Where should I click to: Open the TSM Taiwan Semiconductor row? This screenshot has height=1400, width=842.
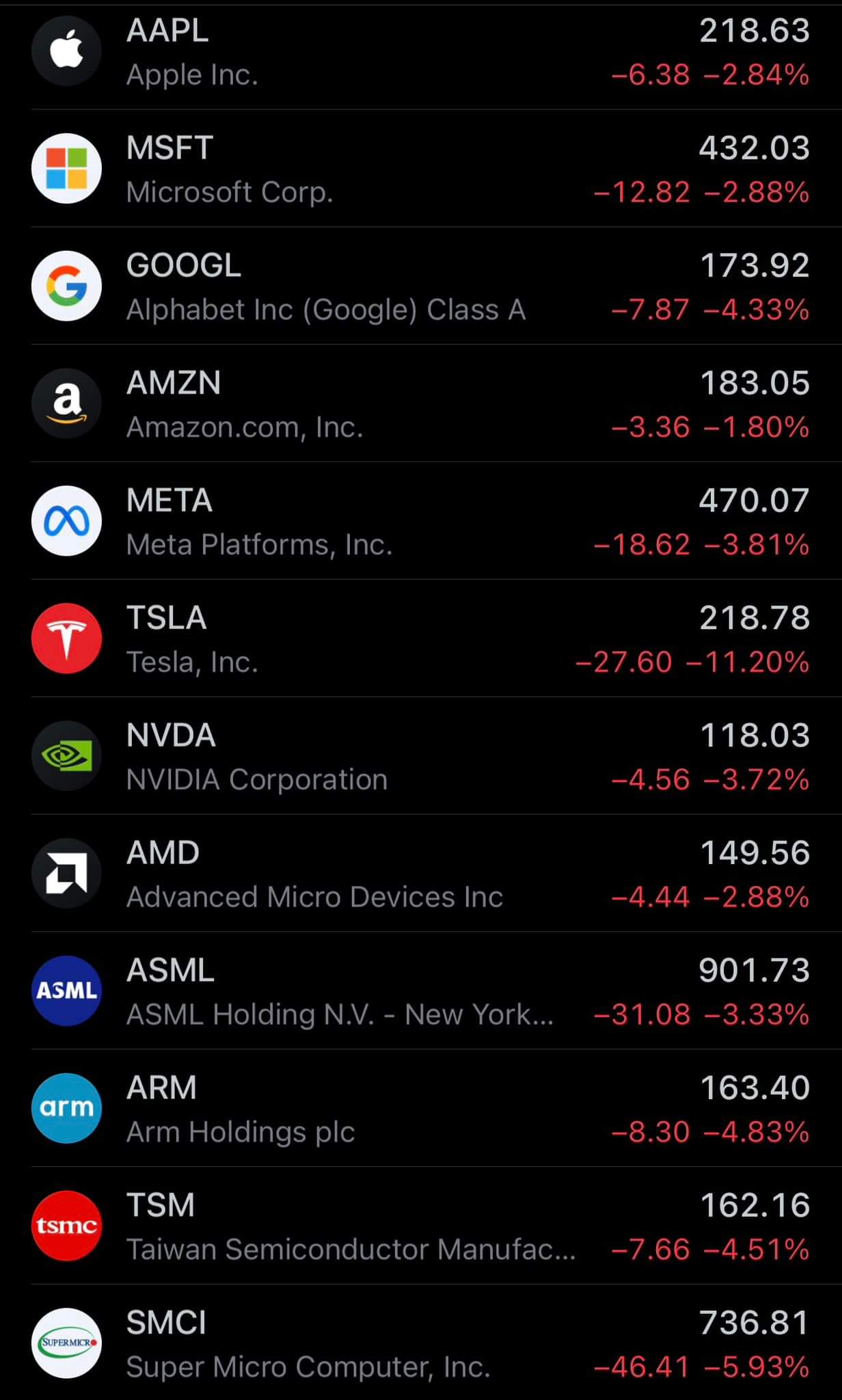pos(421,1226)
